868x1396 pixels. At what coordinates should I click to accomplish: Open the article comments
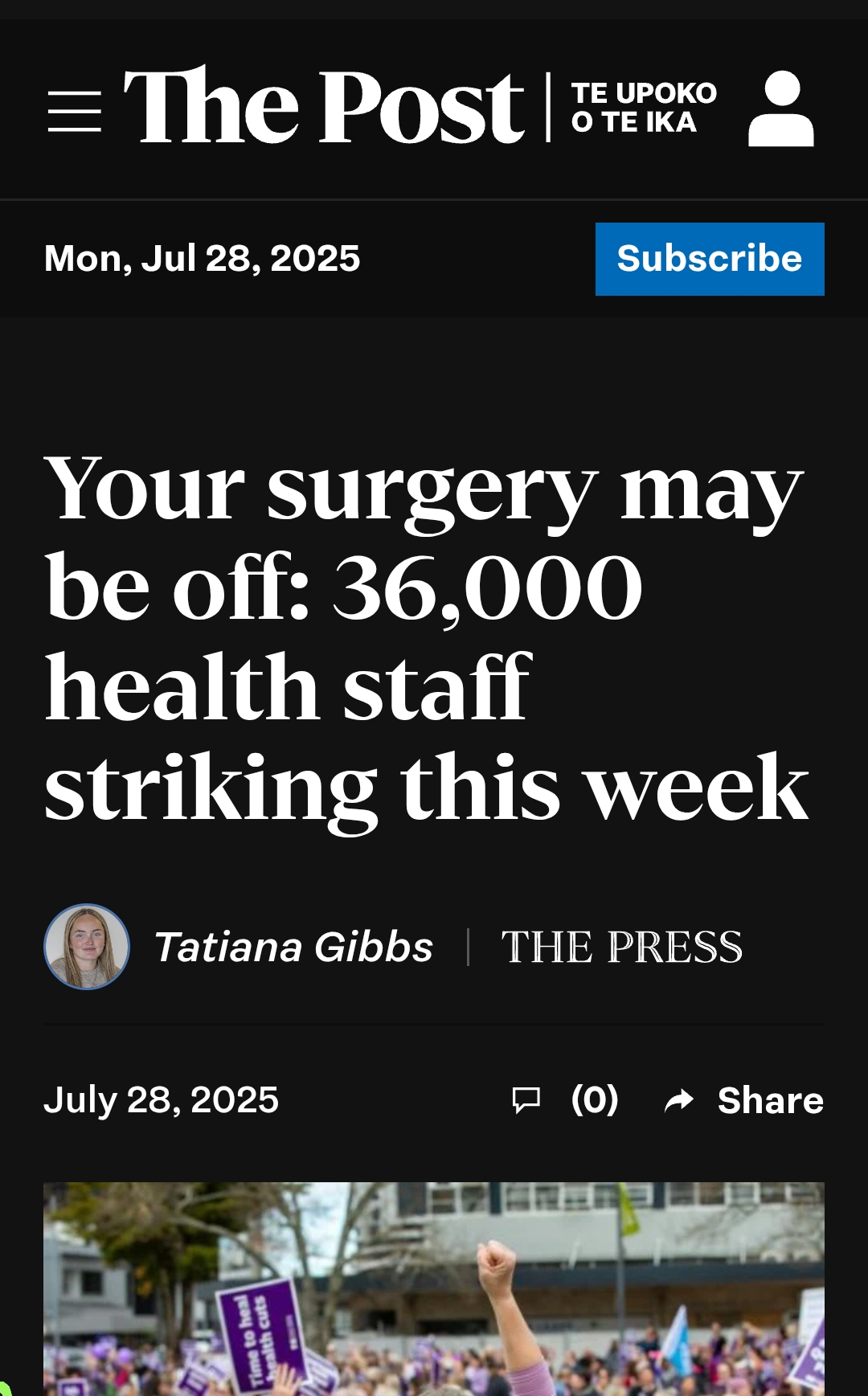click(x=566, y=1099)
